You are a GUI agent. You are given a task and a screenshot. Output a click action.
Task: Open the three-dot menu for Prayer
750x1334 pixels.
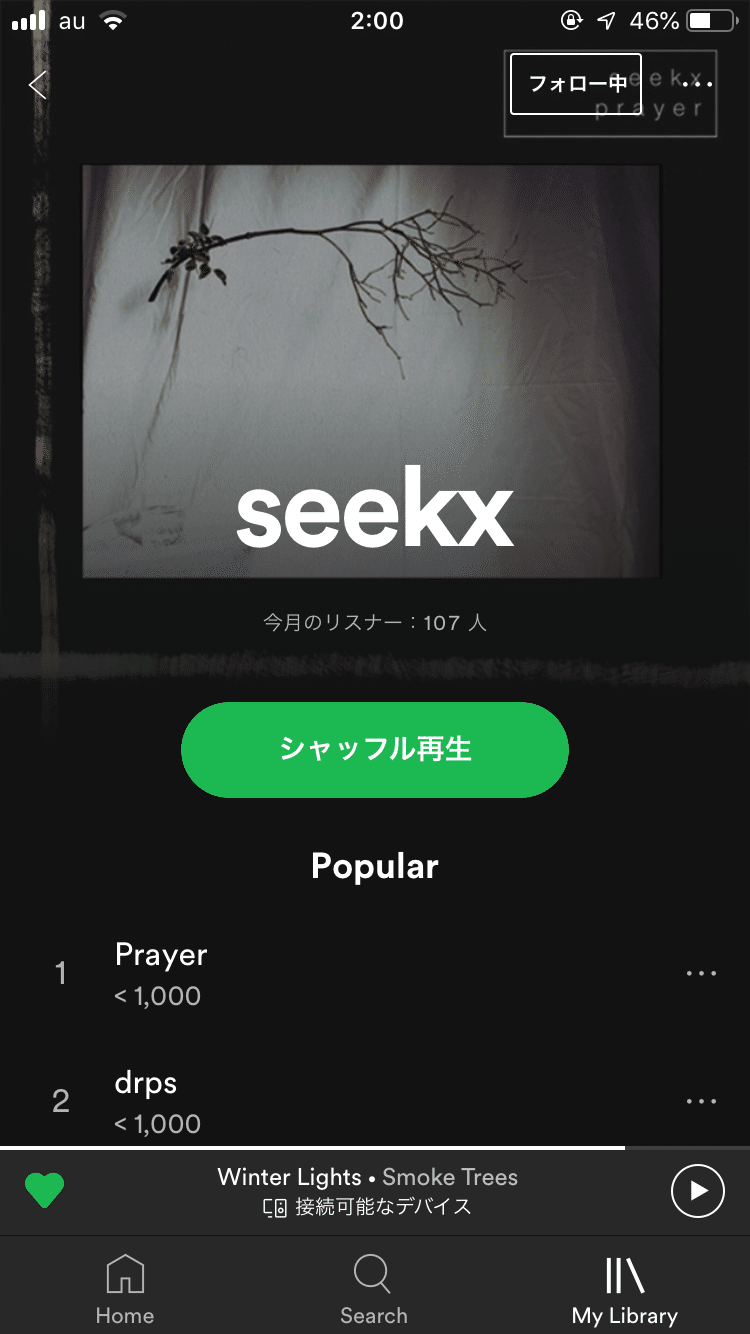(701, 972)
